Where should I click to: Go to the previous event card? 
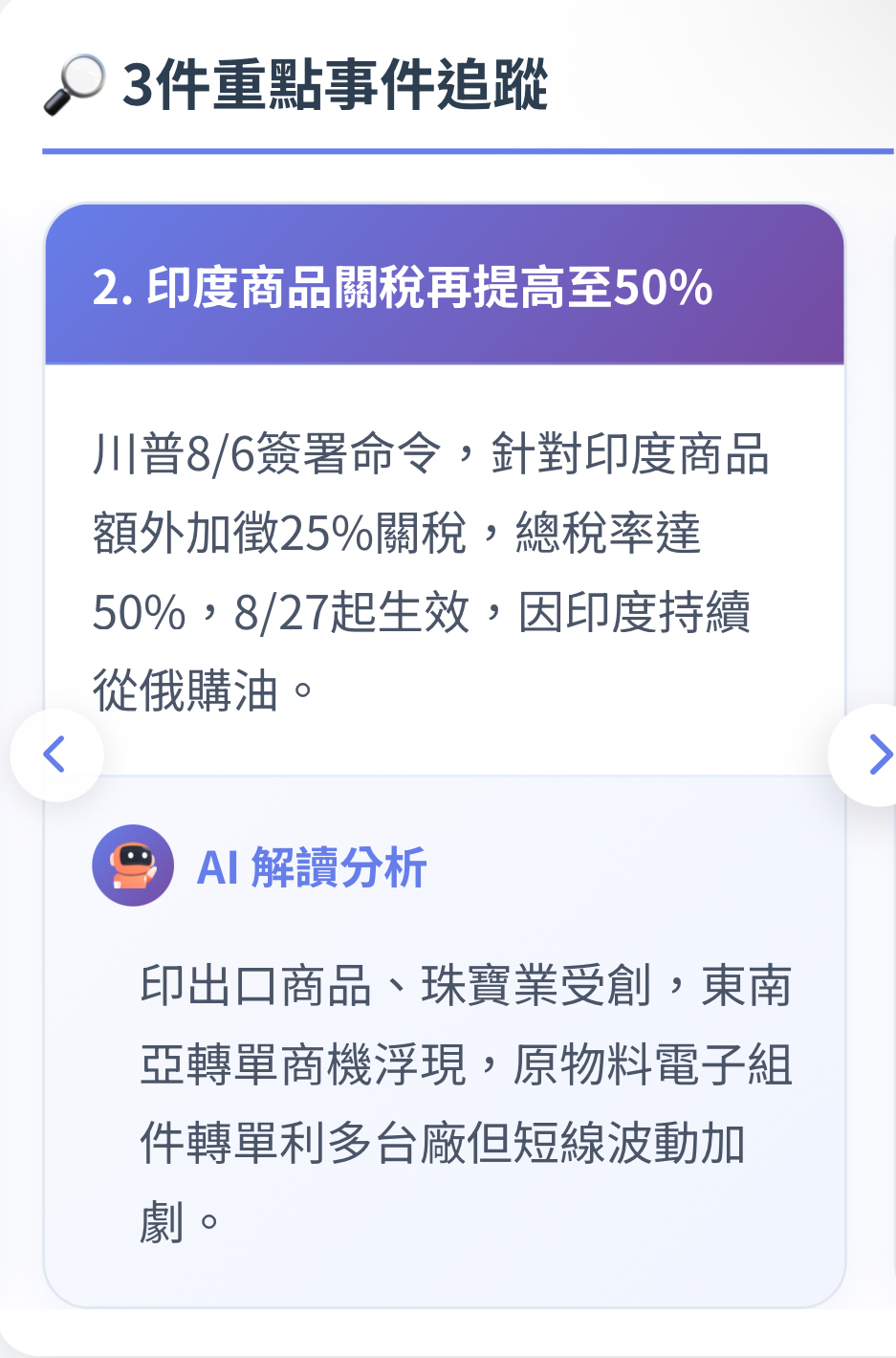56,755
